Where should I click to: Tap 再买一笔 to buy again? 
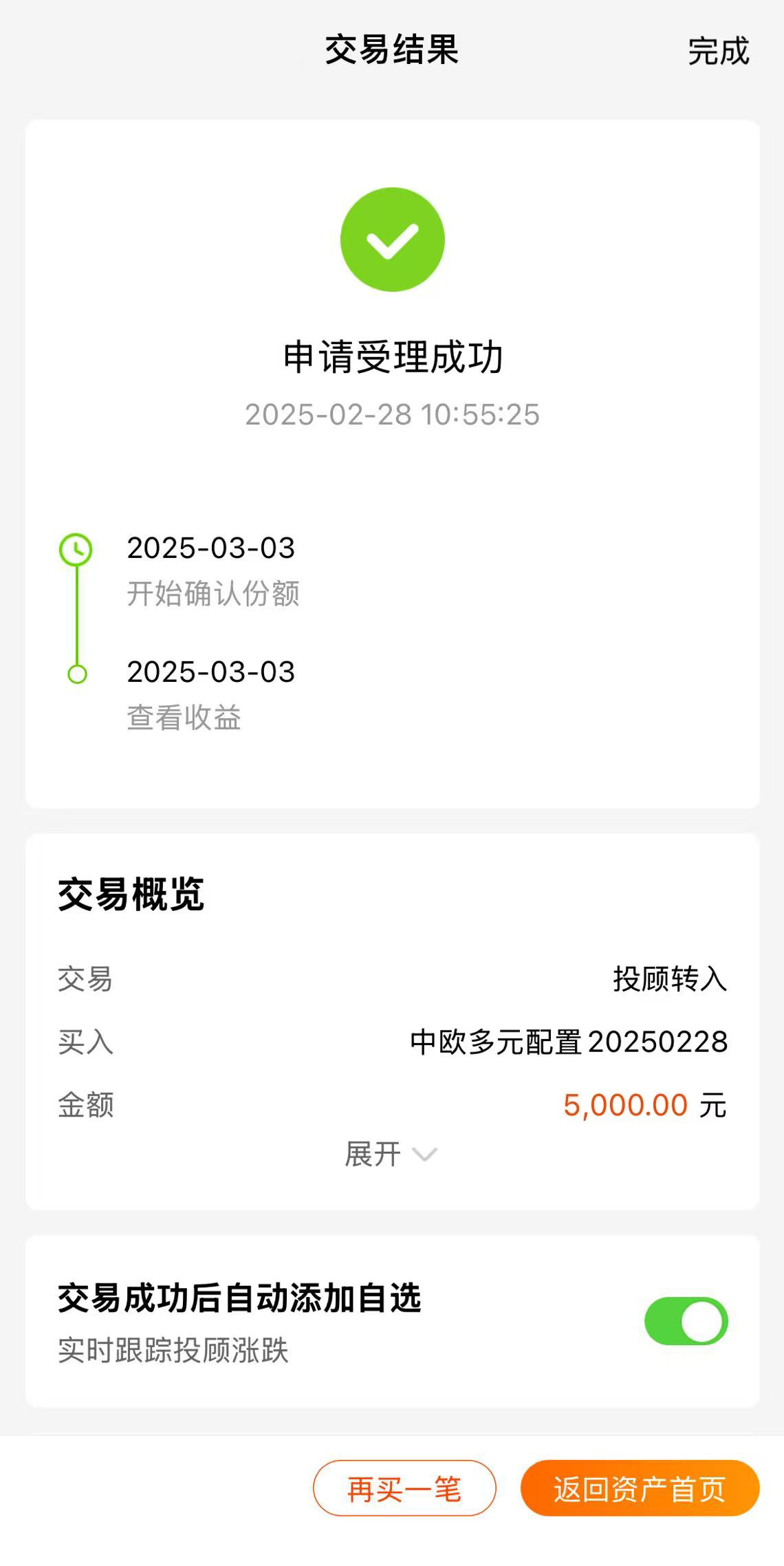[x=404, y=1488]
